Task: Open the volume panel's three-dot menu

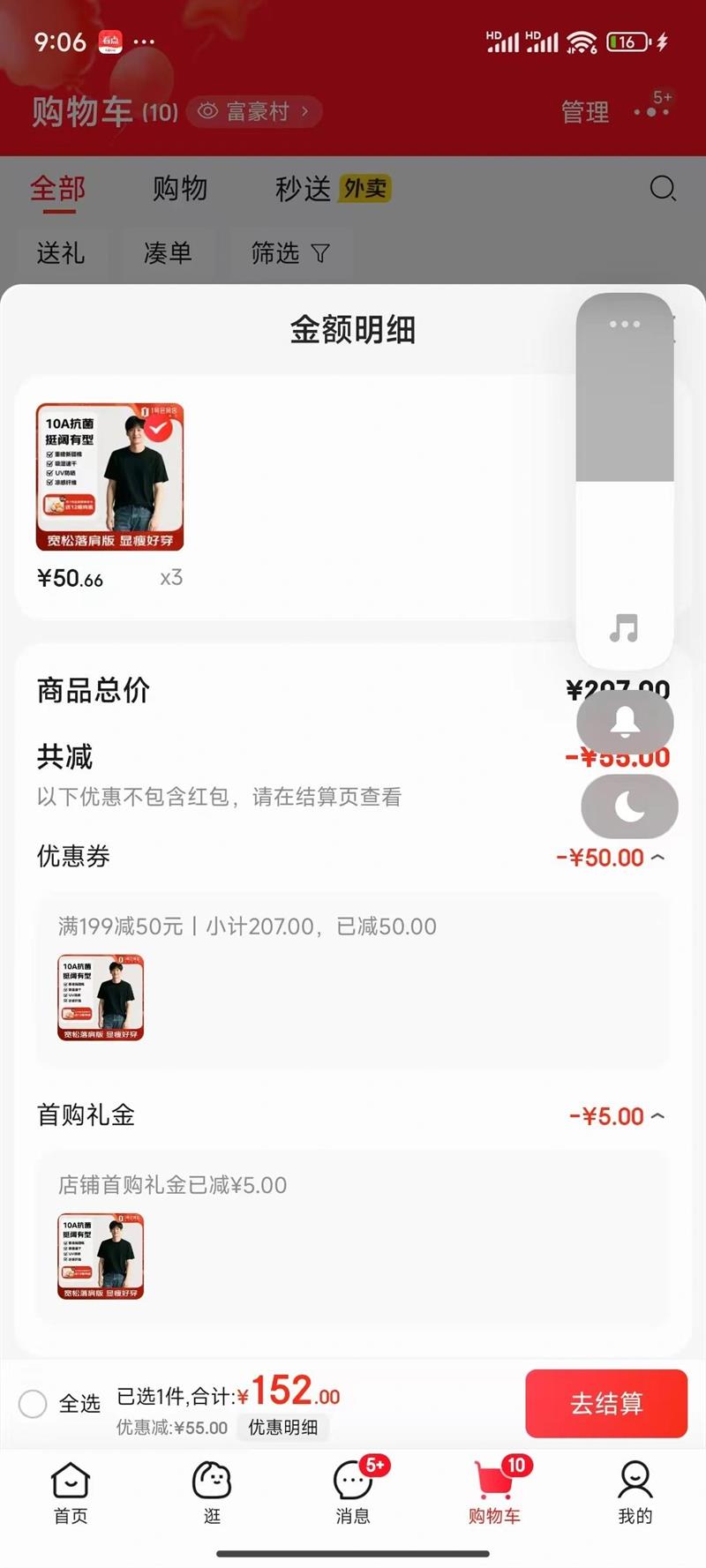Action: pyautogui.click(x=625, y=324)
